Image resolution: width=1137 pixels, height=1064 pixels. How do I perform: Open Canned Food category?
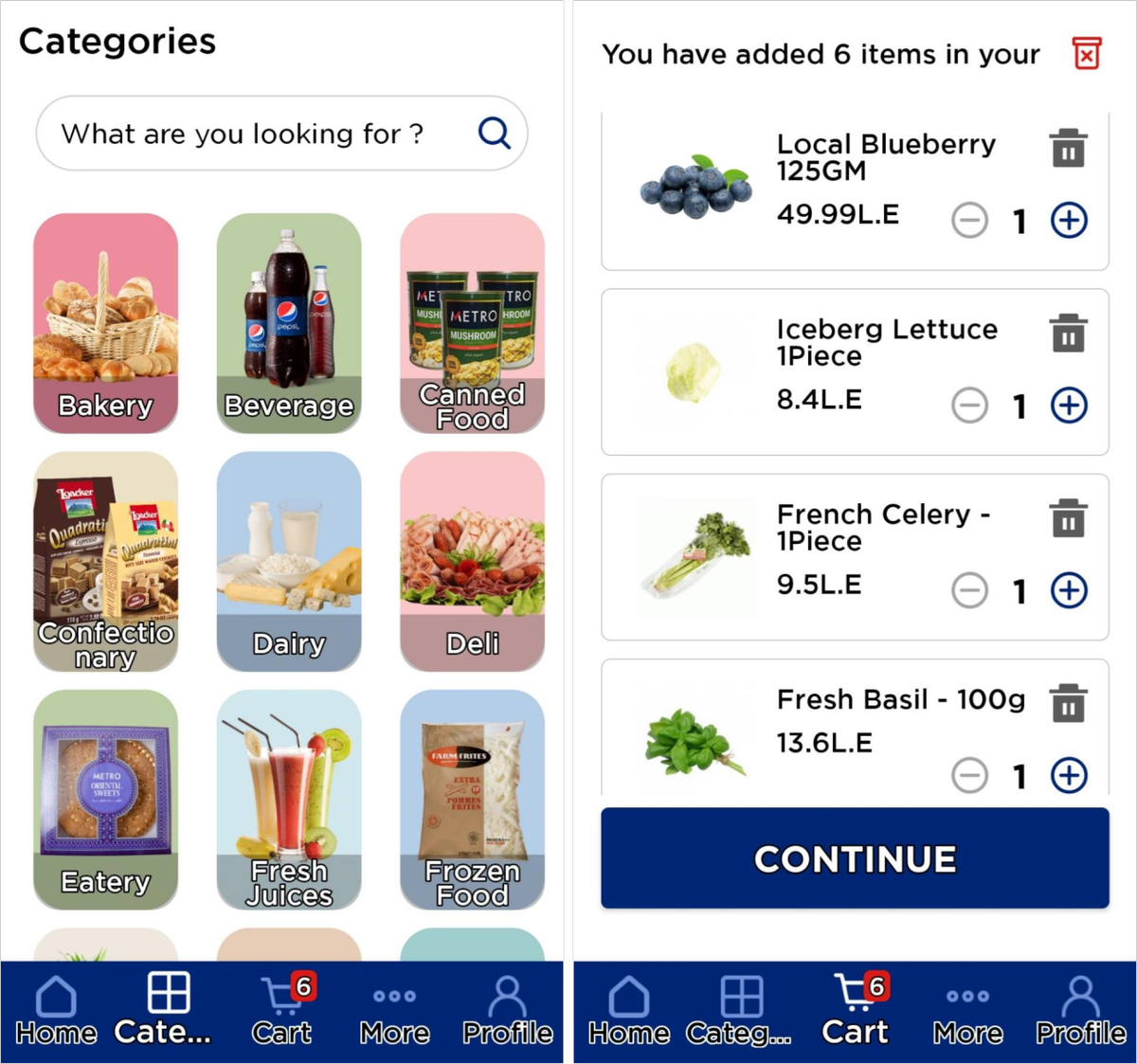(x=472, y=322)
